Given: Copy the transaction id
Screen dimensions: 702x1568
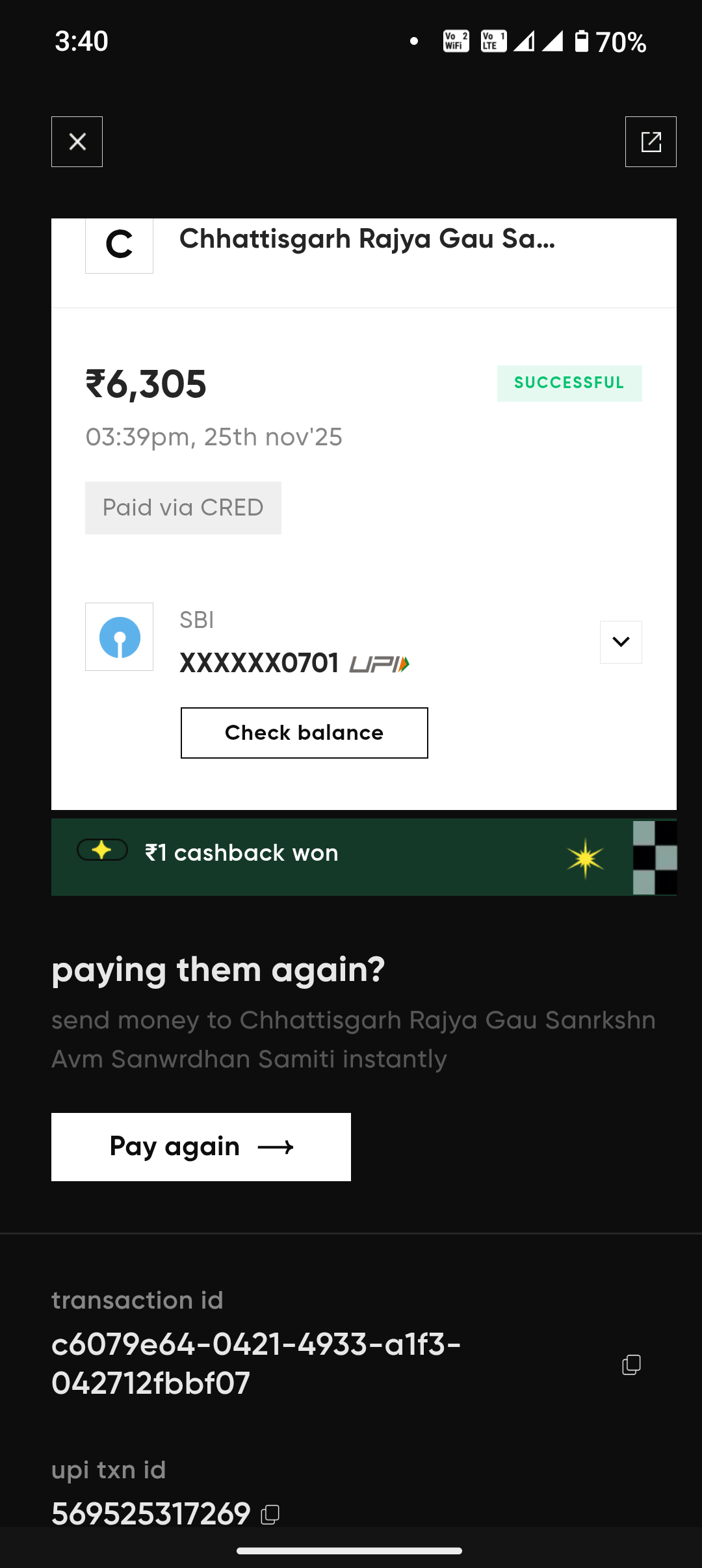Looking at the screenshot, I should coord(631,1365).
